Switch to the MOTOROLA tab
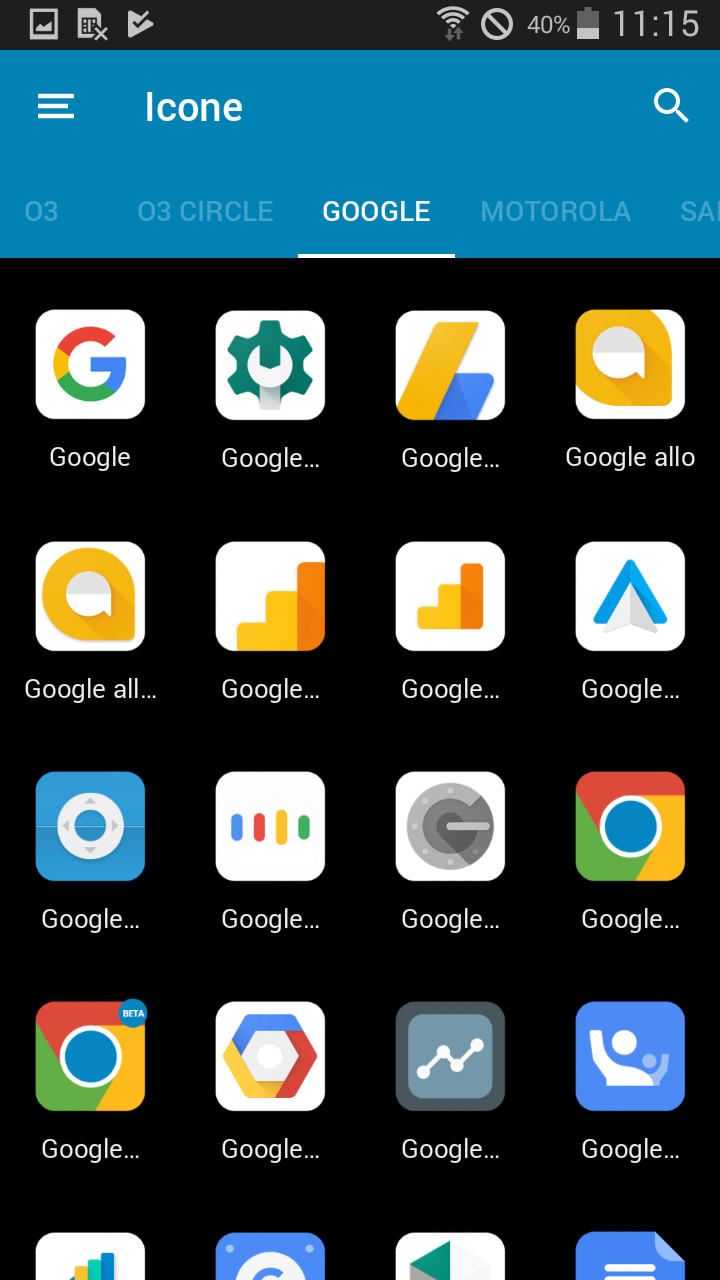This screenshot has height=1280, width=720. (x=555, y=211)
